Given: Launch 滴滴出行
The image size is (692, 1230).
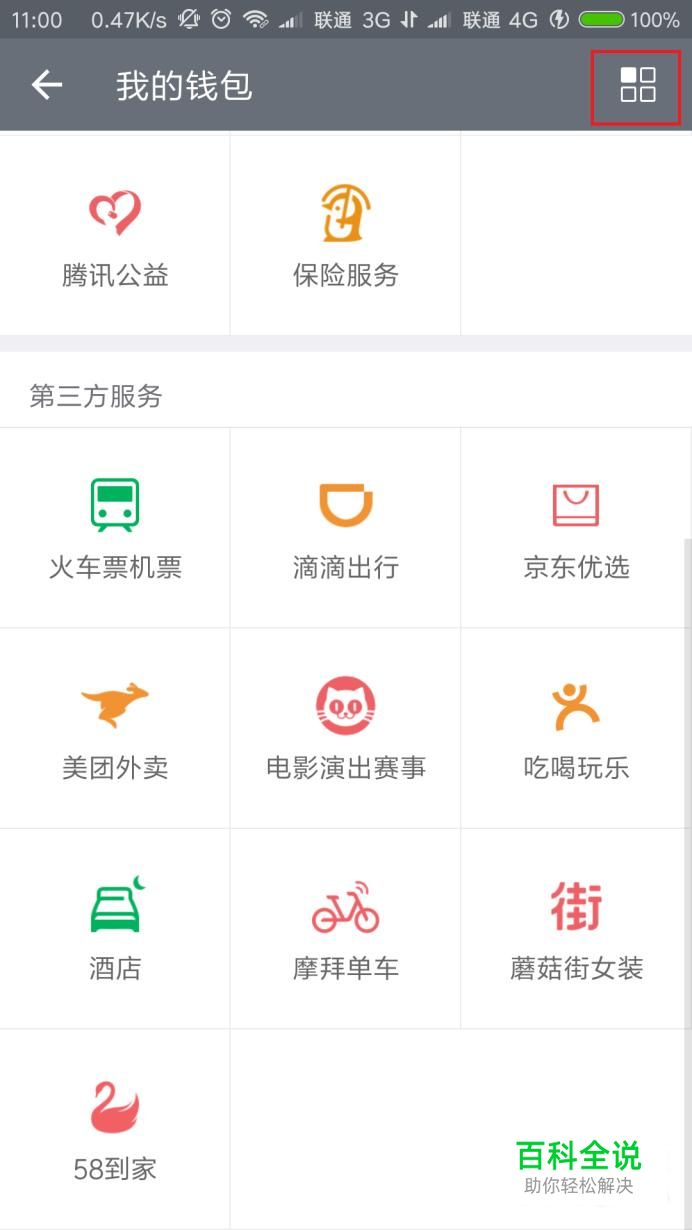Looking at the screenshot, I should click(x=345, y=528).
